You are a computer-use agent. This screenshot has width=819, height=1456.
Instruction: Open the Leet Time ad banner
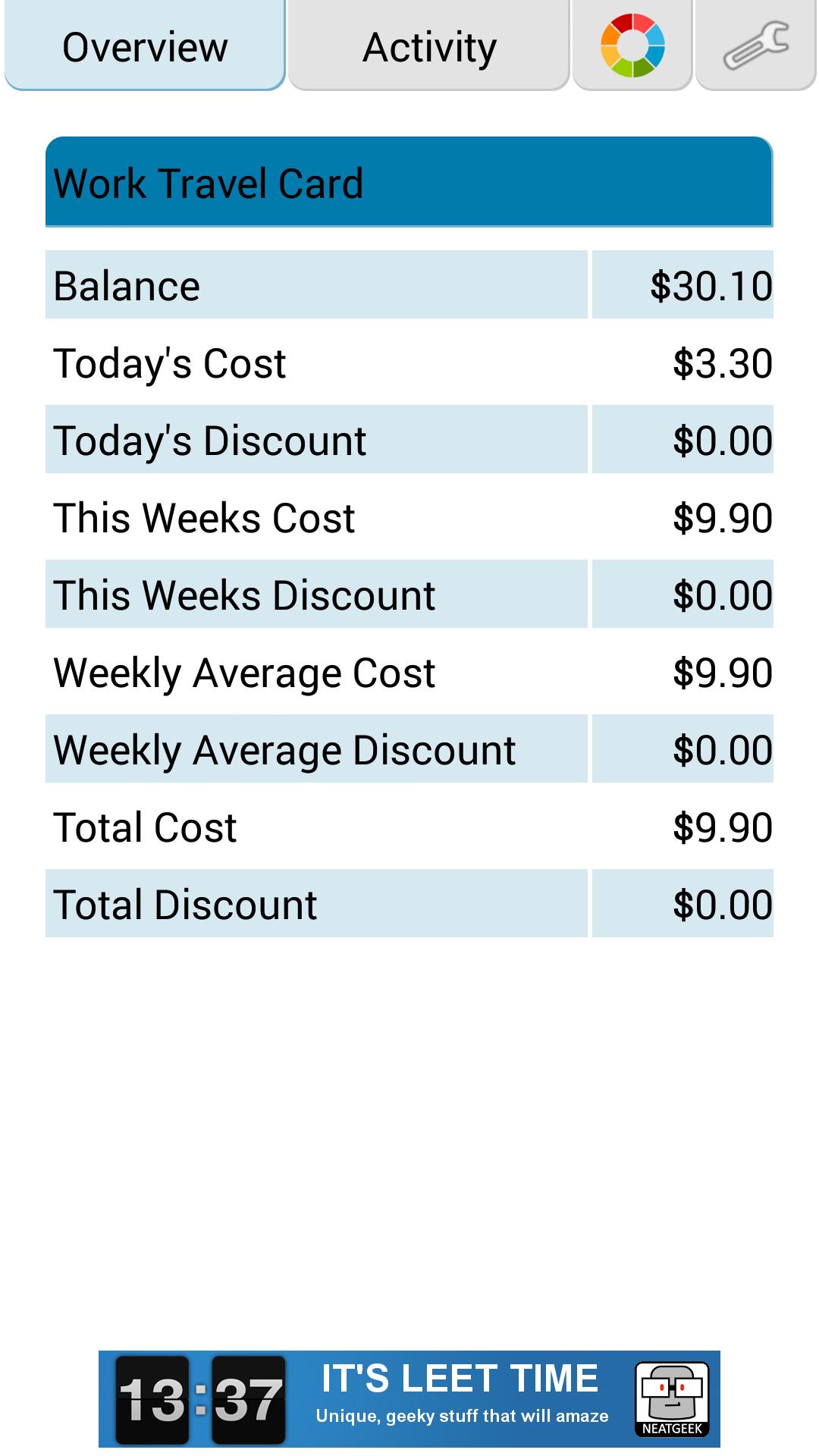click(409, 1398)
